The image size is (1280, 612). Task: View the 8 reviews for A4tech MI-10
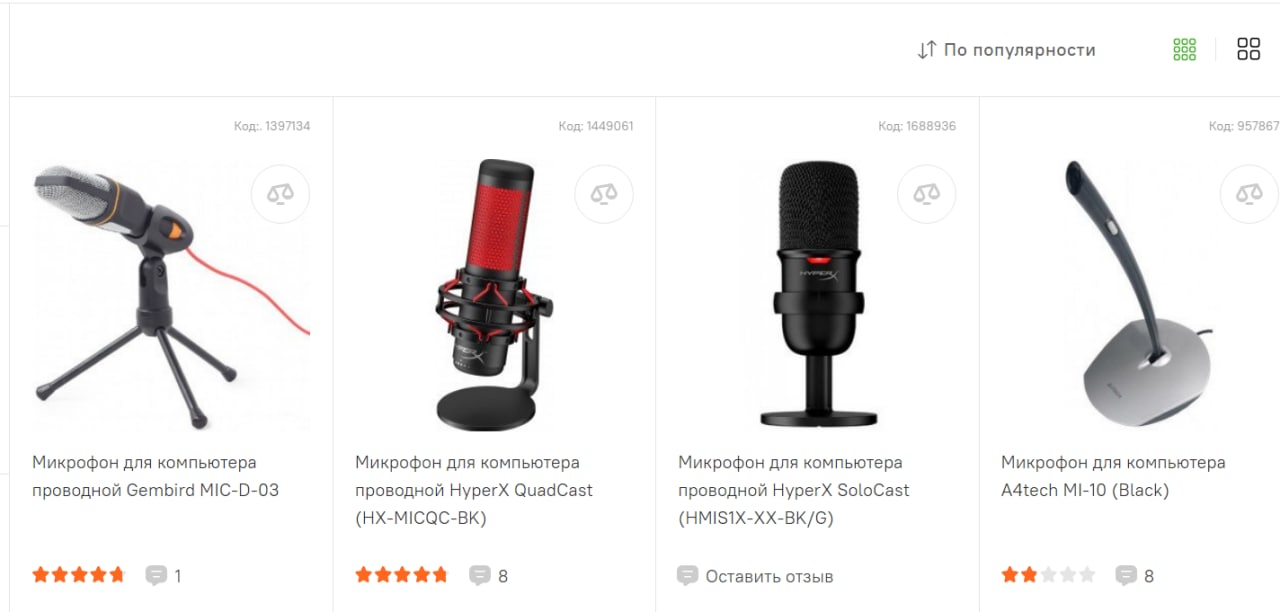pos(1136,576)
